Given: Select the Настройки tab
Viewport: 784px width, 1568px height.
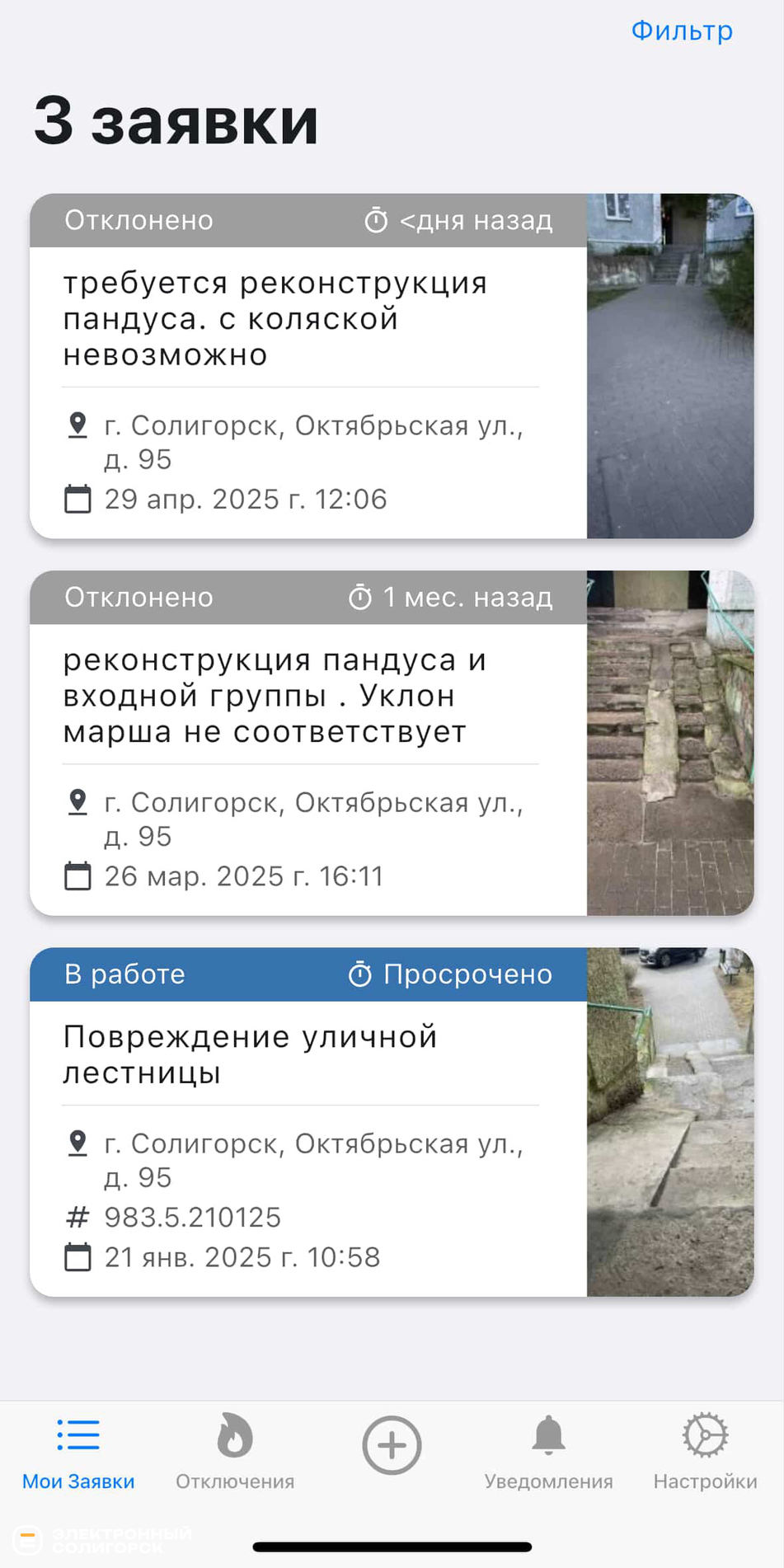Looking at the screenshot, I should coord(705,1453).
